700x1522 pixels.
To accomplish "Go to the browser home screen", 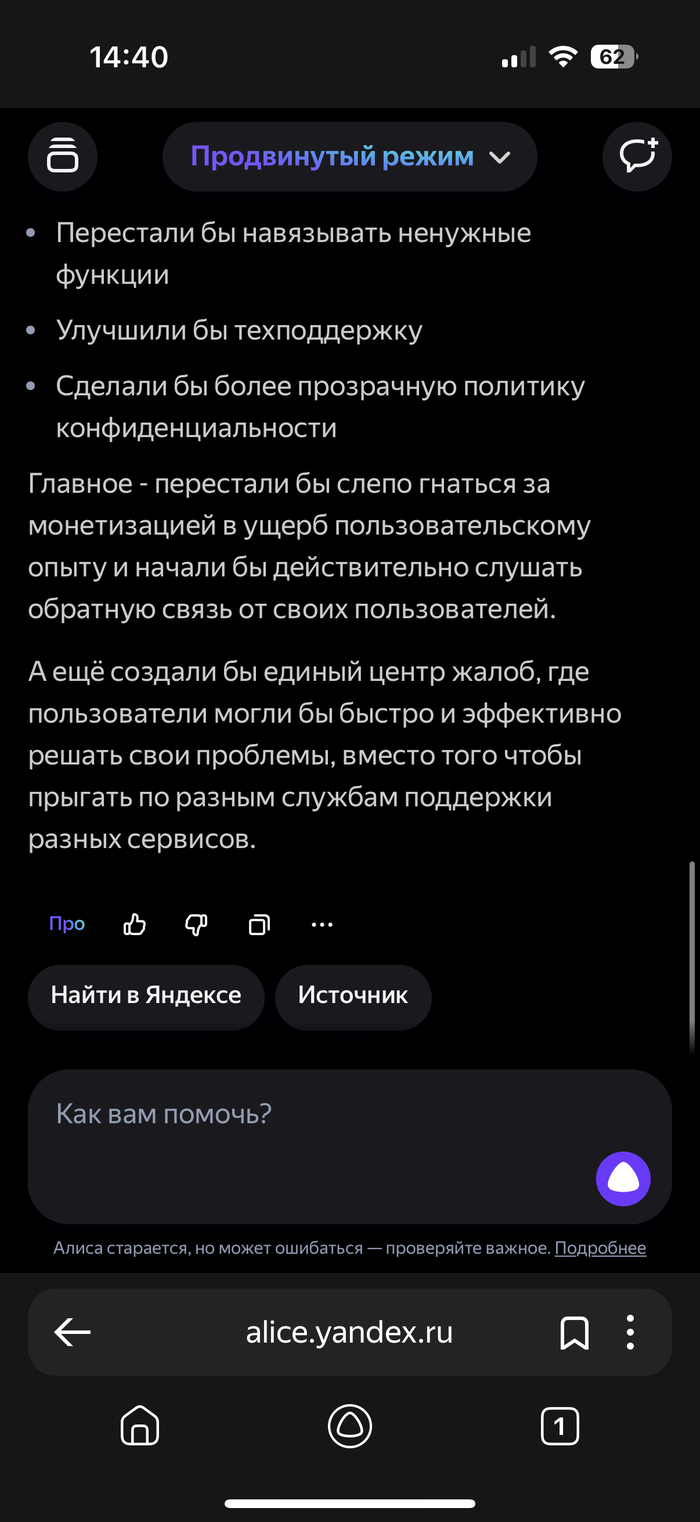I will click(139, 1427).
